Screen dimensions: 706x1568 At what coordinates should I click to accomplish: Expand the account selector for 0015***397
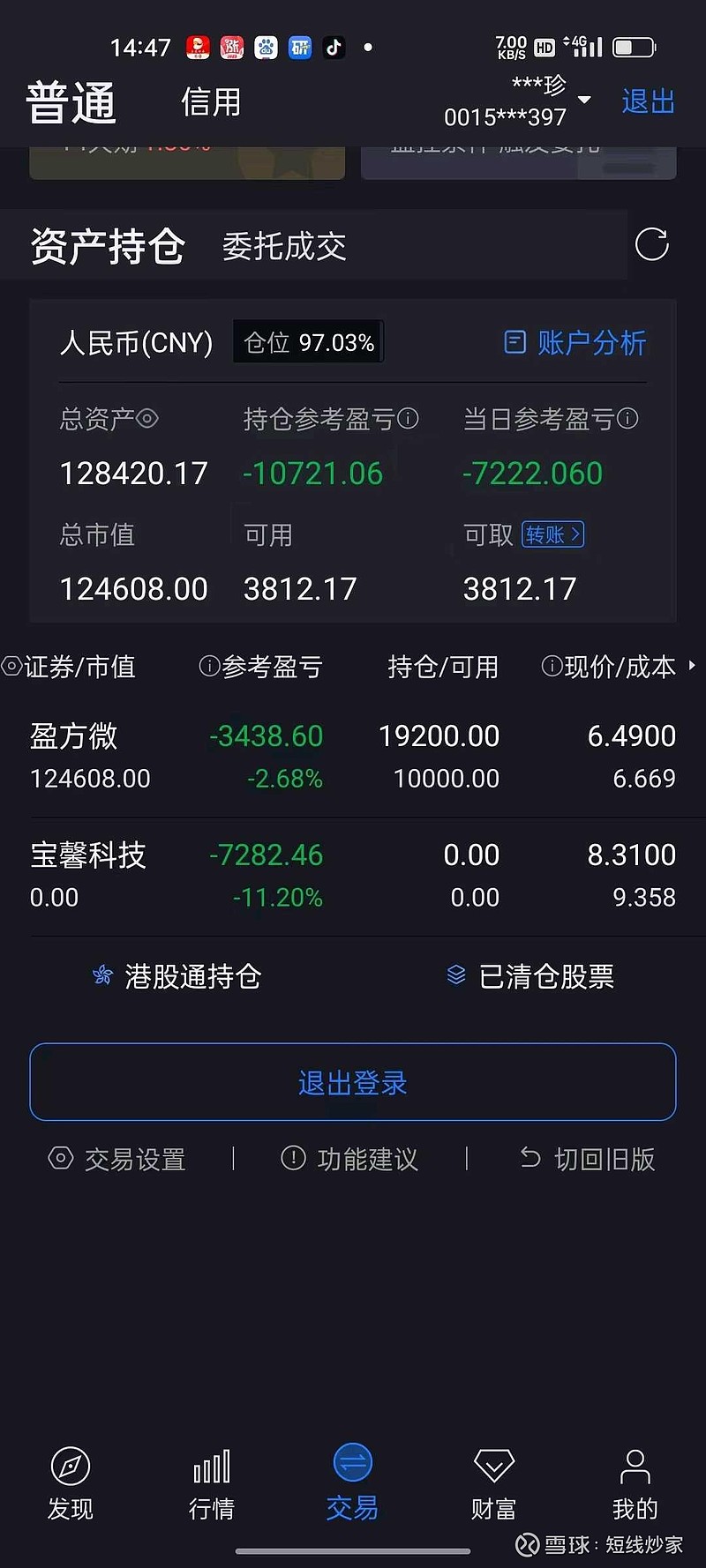click(583, 101)
